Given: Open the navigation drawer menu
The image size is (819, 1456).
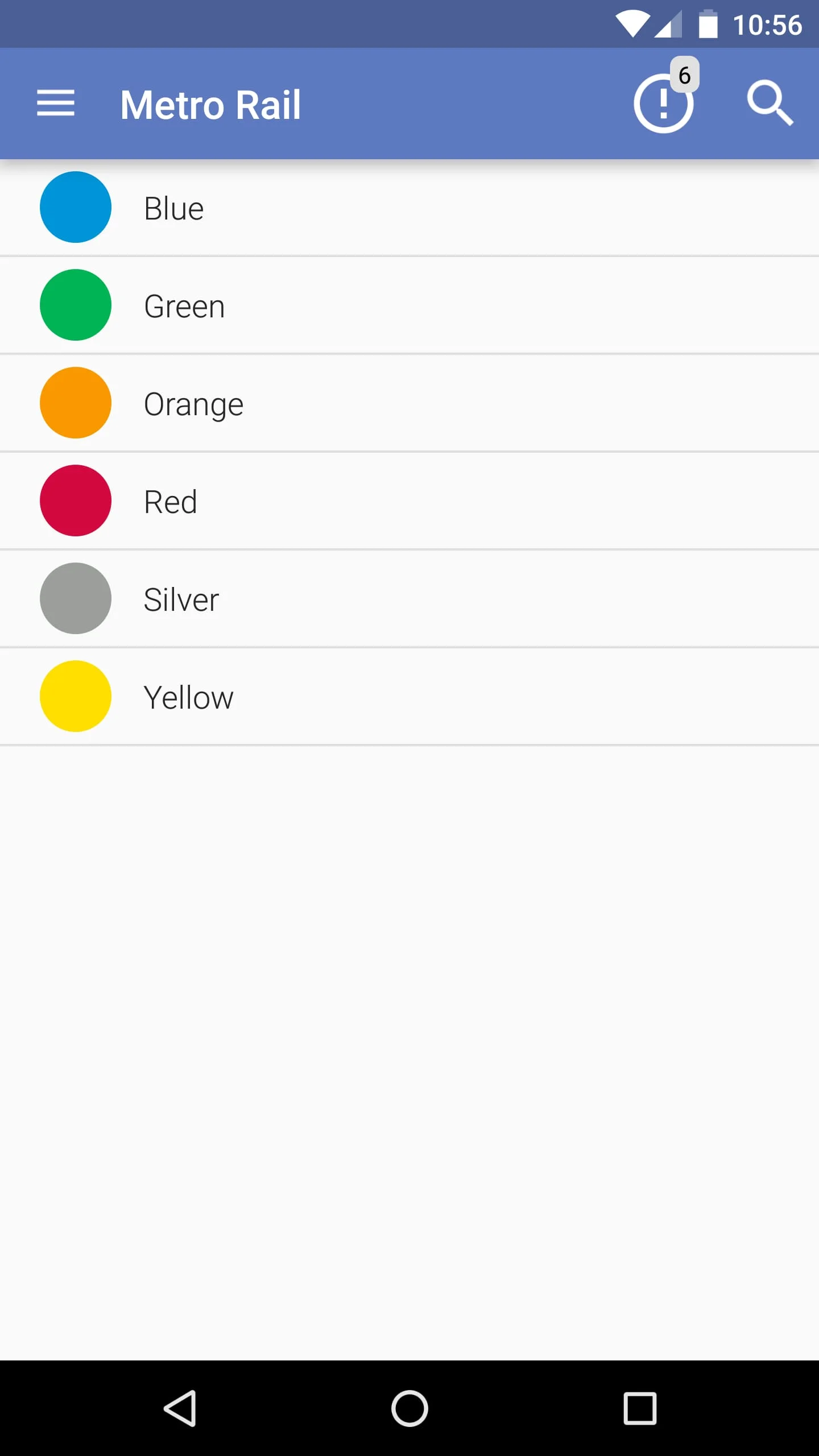Looking at the screenshot, I should pyautogui.click(x=55, y=104).
